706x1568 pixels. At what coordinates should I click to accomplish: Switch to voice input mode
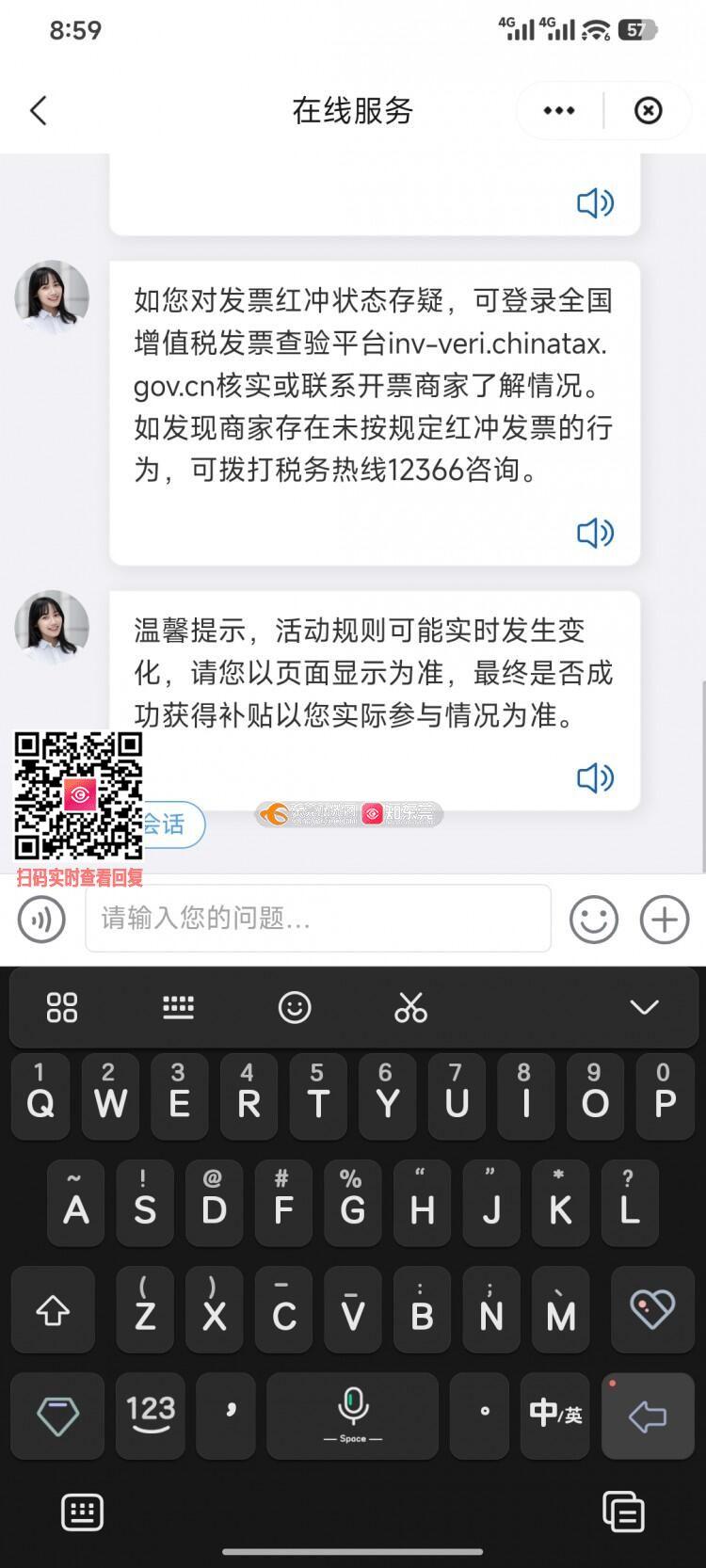pos(41,919)
